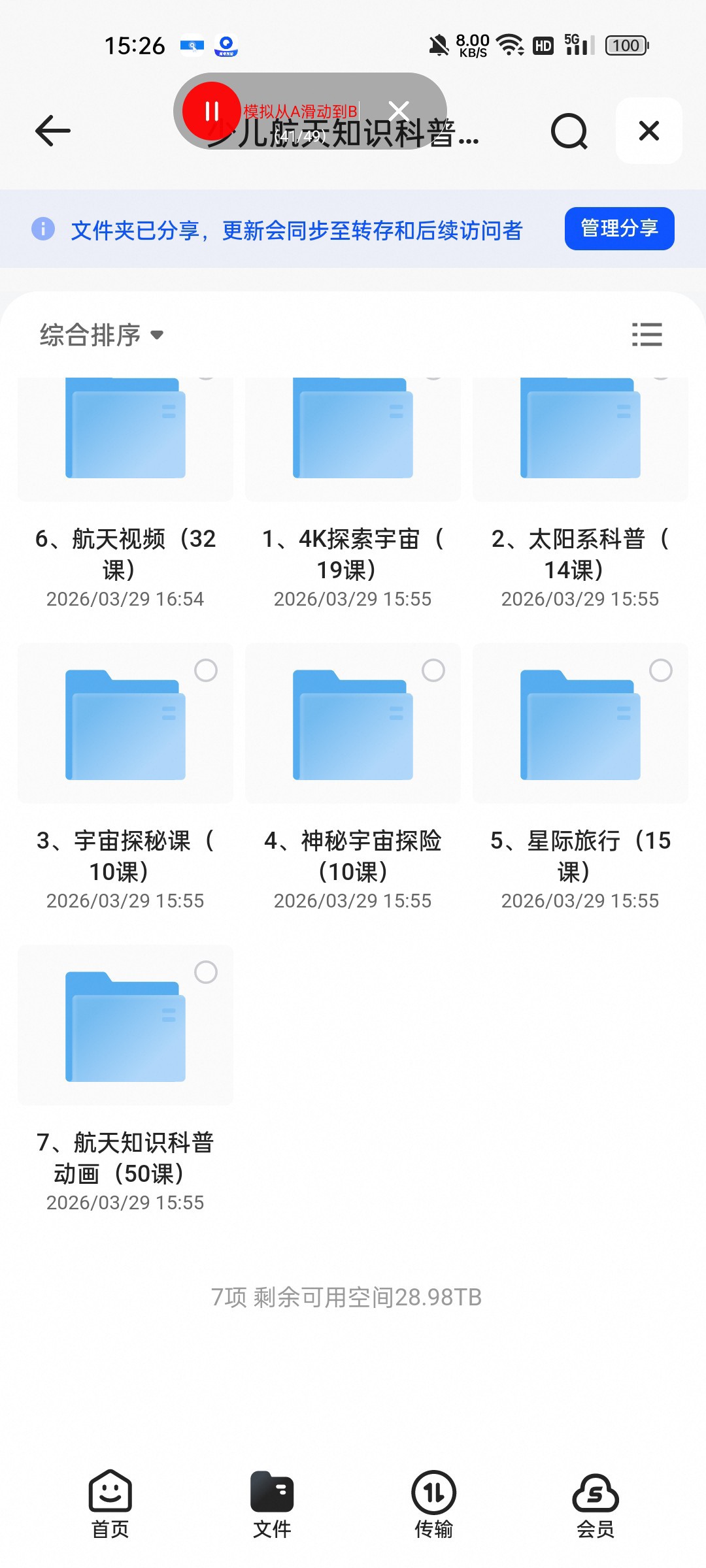Viewport: 706px width, 1568px height.
Task: Select the circle on 4、神秘宇宙探险 folder
Action: click(433, 670)
